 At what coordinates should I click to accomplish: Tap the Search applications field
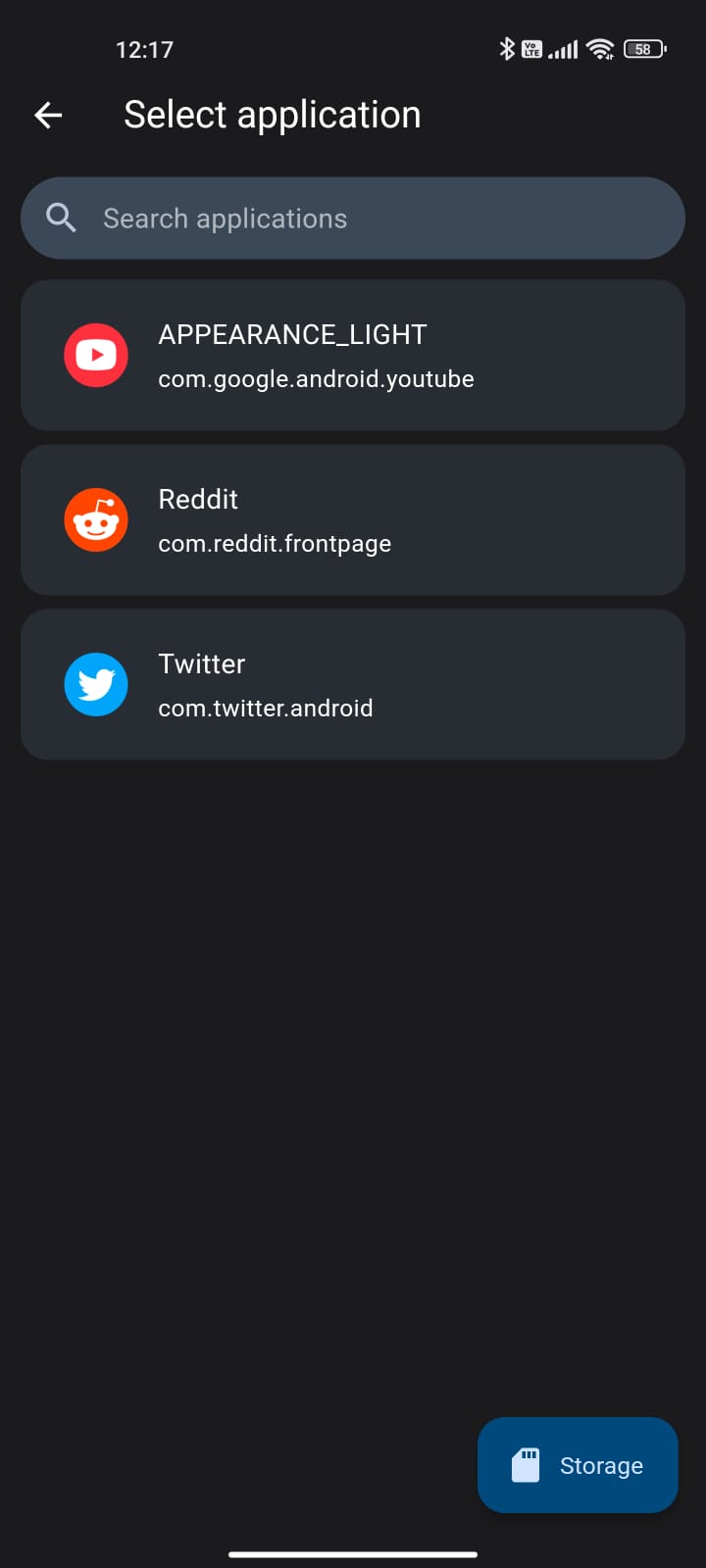(x=353, y=219)
